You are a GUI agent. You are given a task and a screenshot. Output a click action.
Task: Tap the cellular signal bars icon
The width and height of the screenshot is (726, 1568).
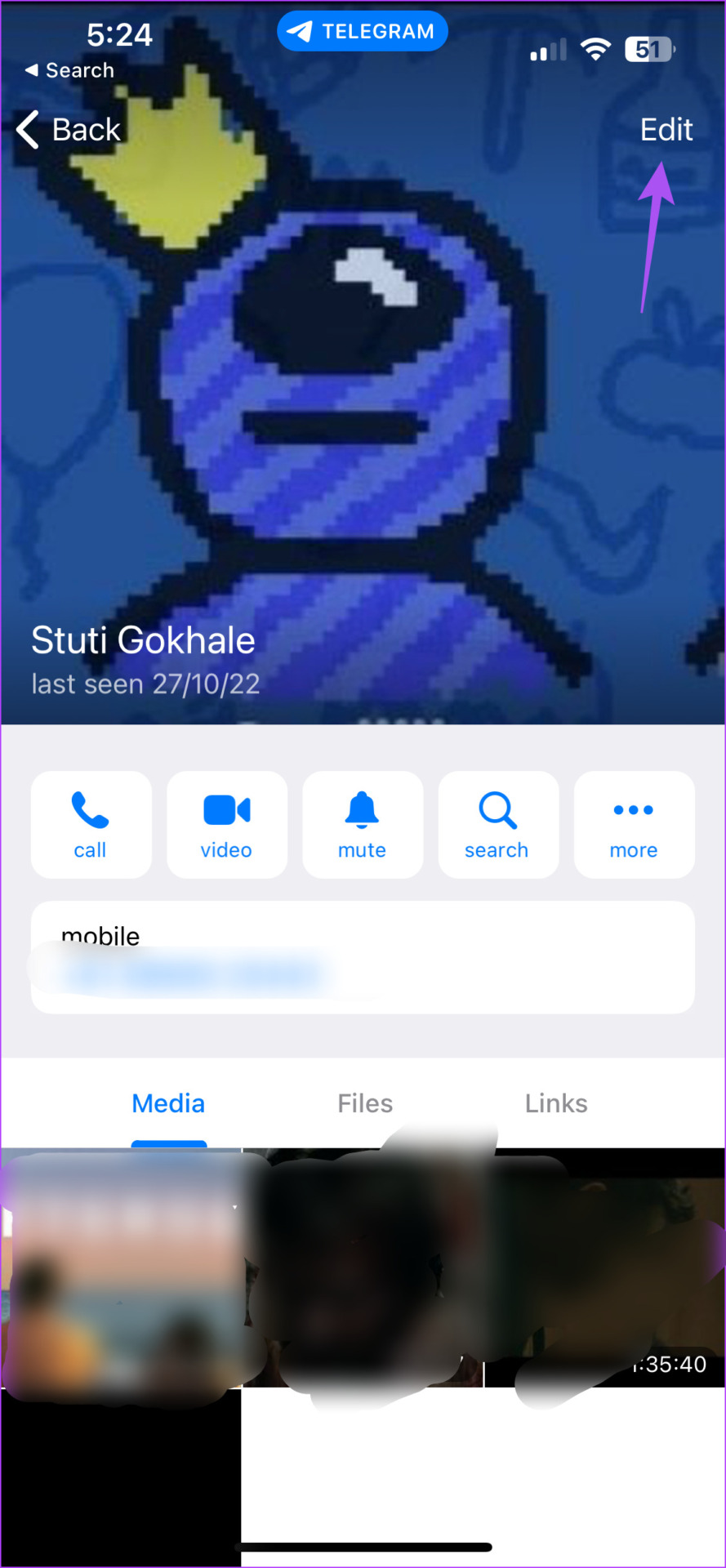[546, 49]
